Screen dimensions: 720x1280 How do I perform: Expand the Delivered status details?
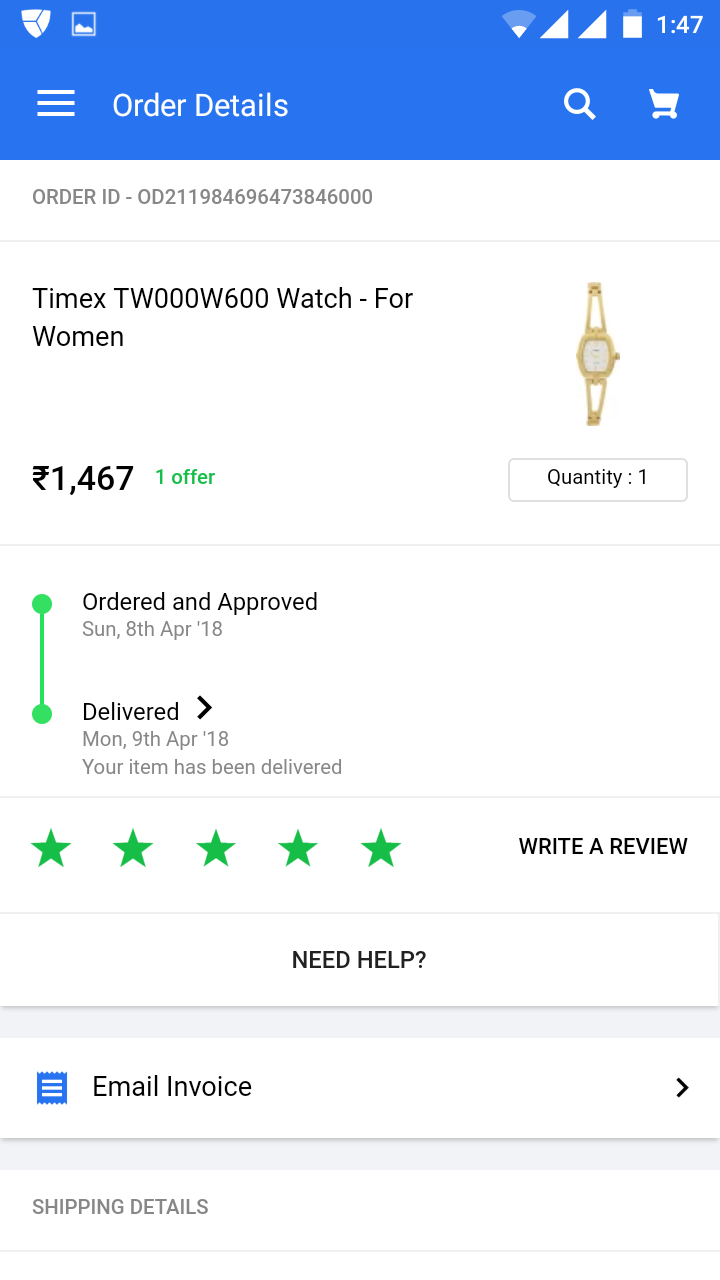(204, 709)
